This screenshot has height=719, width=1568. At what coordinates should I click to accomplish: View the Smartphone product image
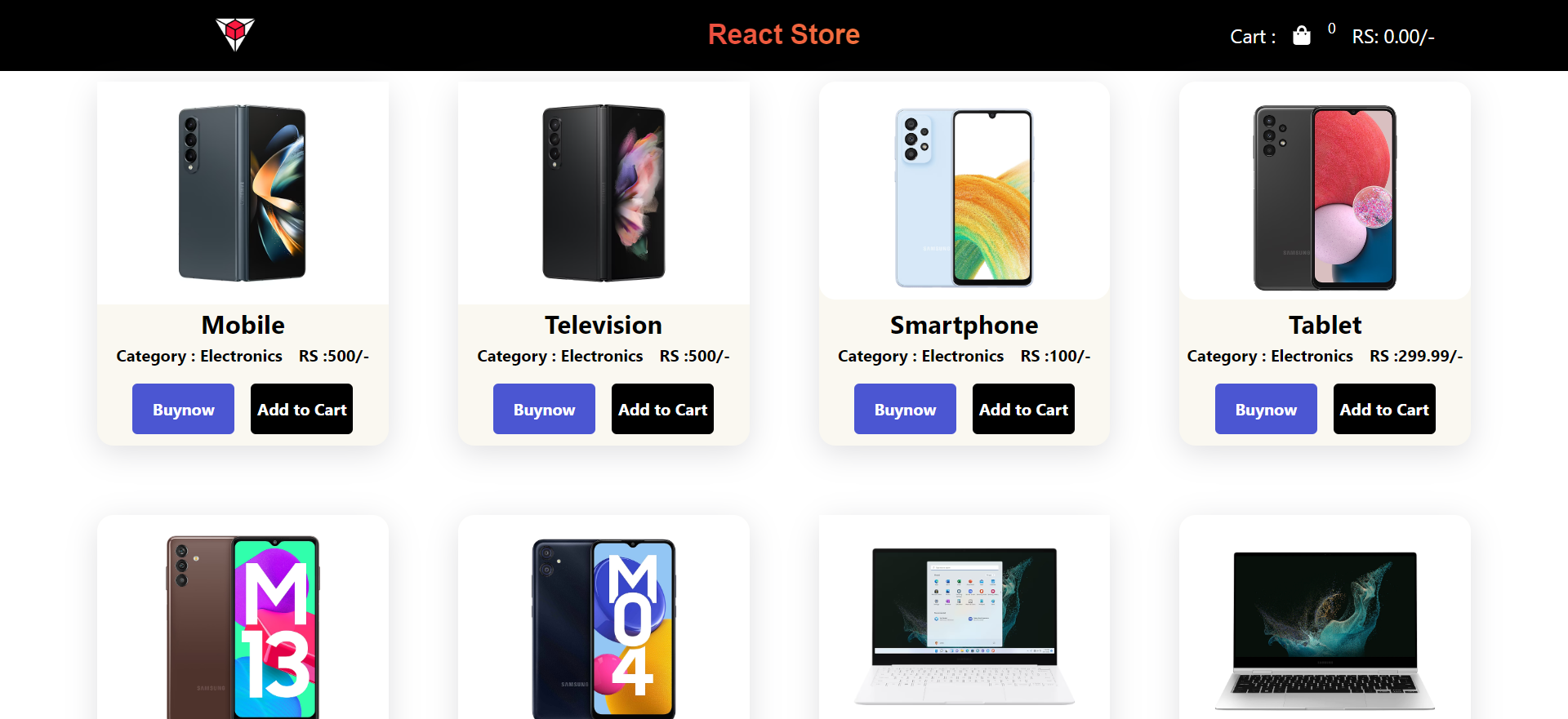pyautogui.click(x=964, y=197)
